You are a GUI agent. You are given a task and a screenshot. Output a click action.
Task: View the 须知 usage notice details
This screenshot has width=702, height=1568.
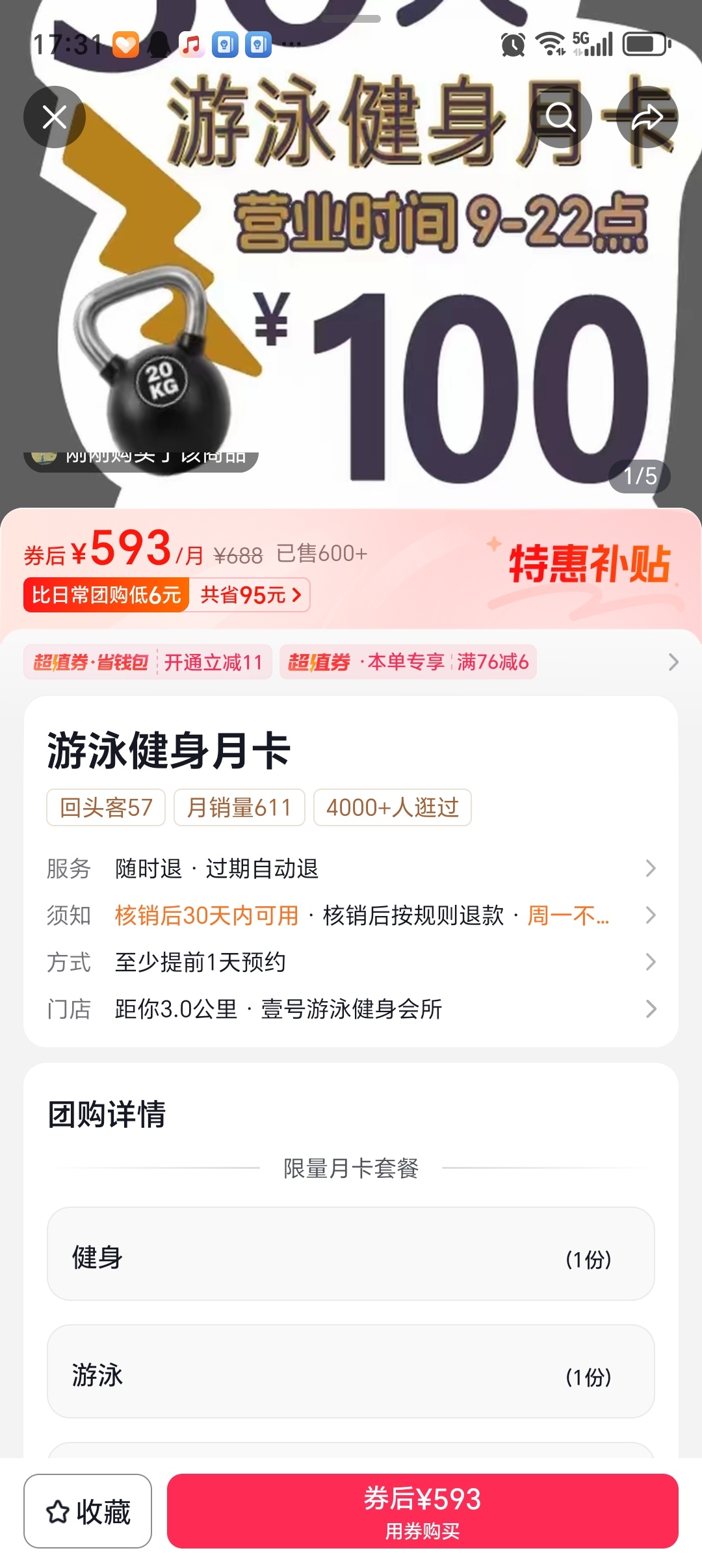[x=351, y=915]
